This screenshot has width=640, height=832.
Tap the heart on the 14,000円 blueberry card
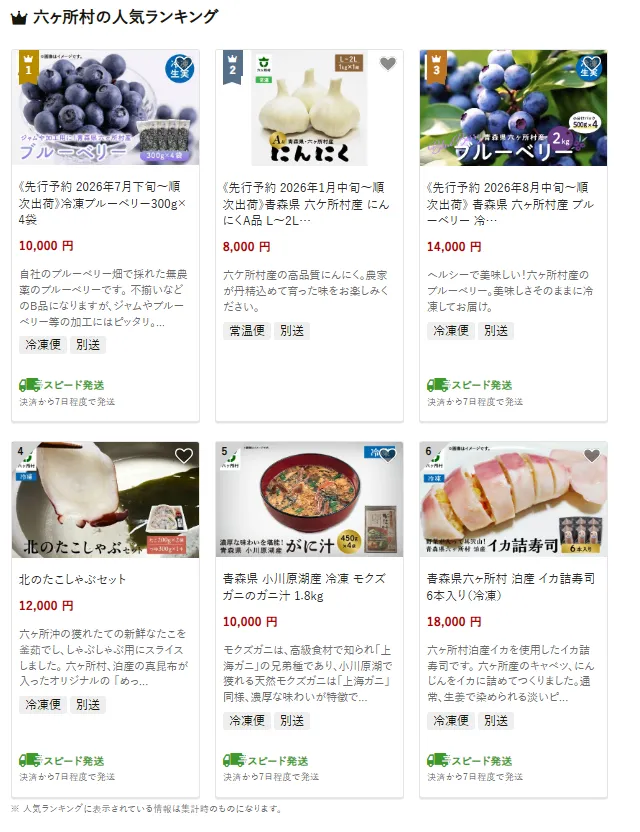(592, 65)
